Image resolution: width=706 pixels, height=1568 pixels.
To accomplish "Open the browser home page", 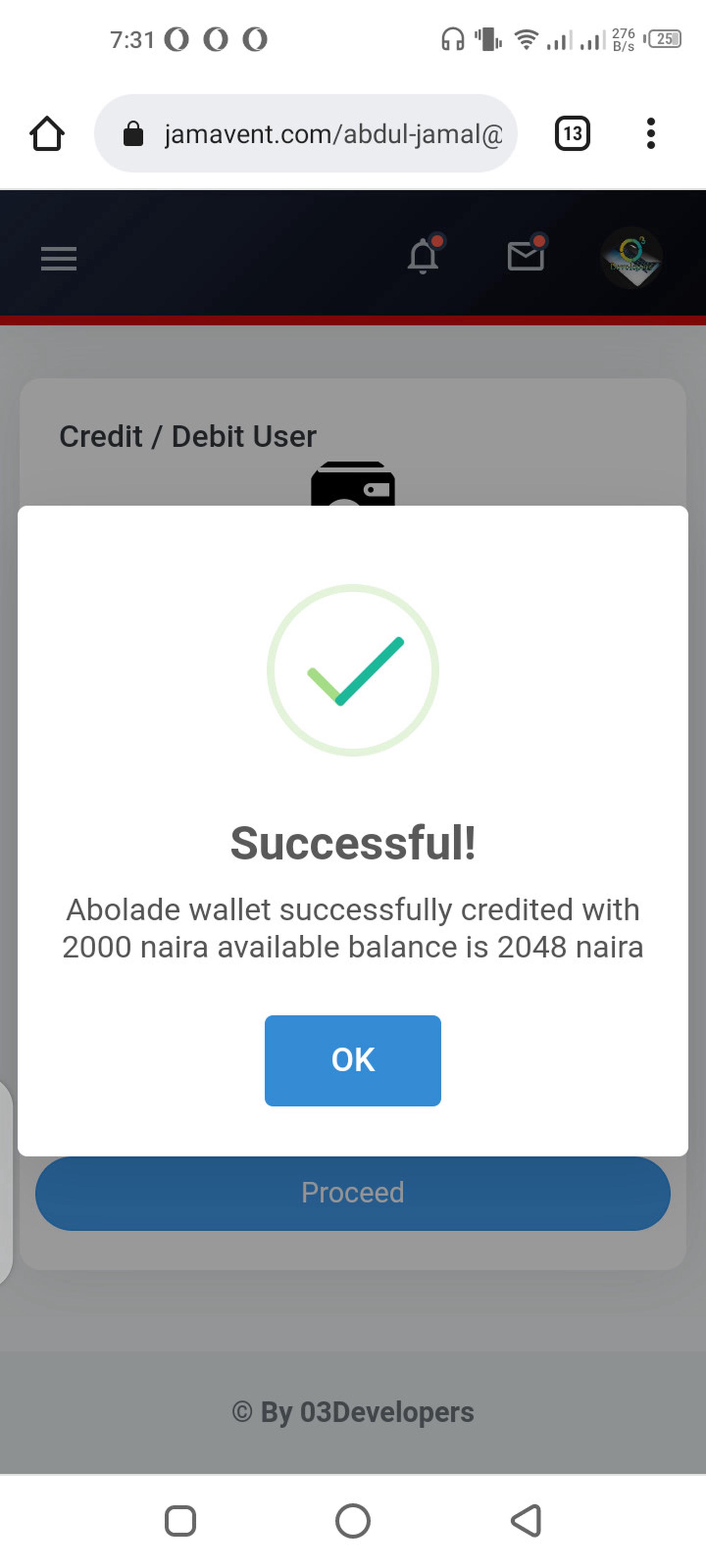I will point(47,133).
